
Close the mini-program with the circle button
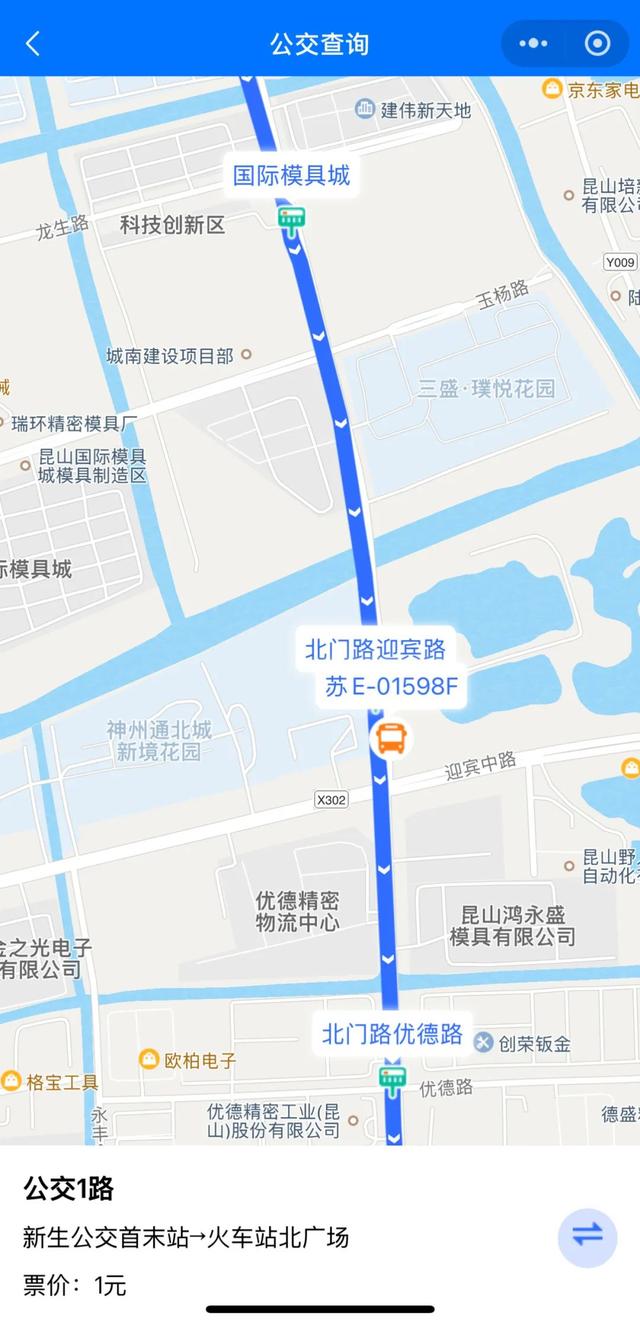(x=597, y=43)
